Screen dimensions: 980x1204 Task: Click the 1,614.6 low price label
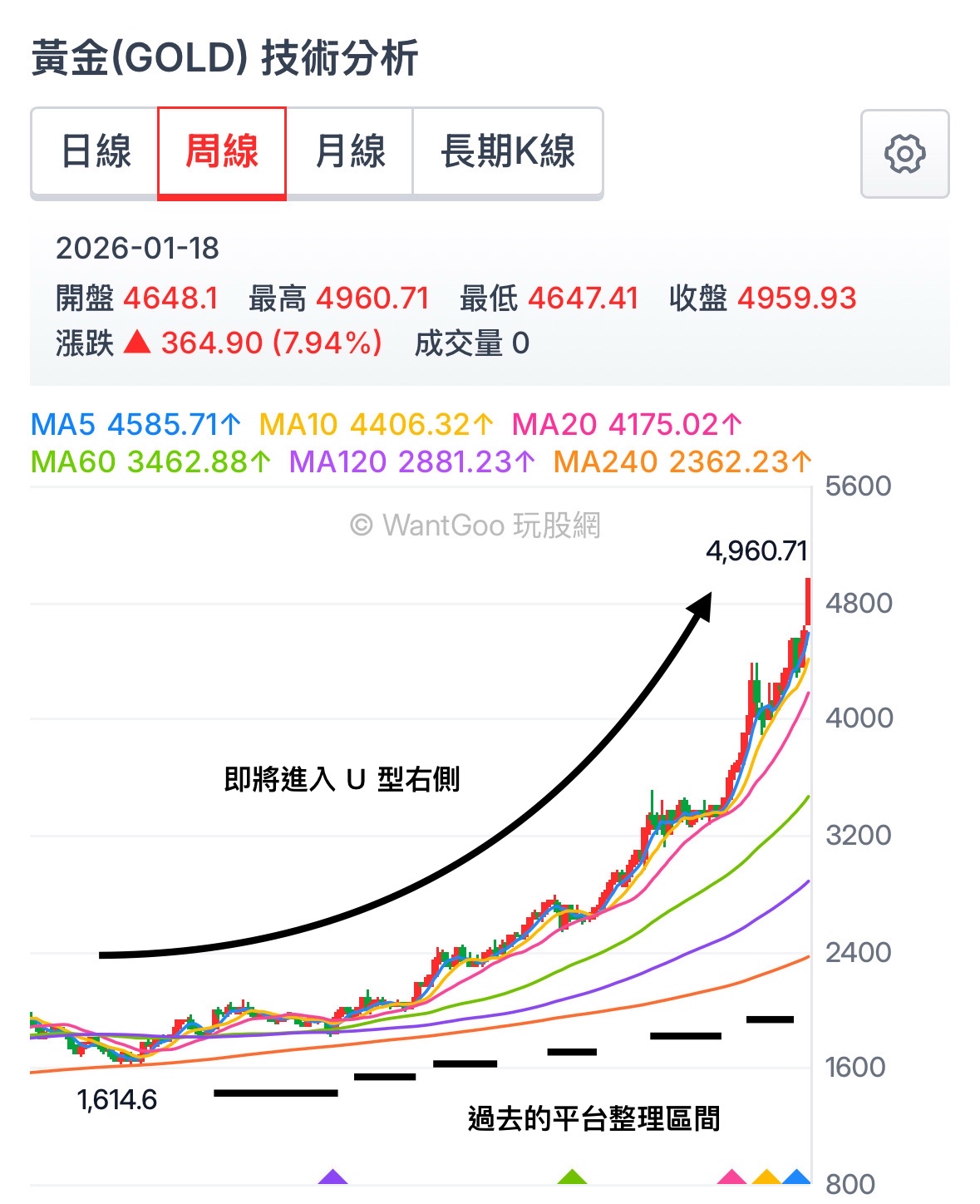(x=119, y=1099)
